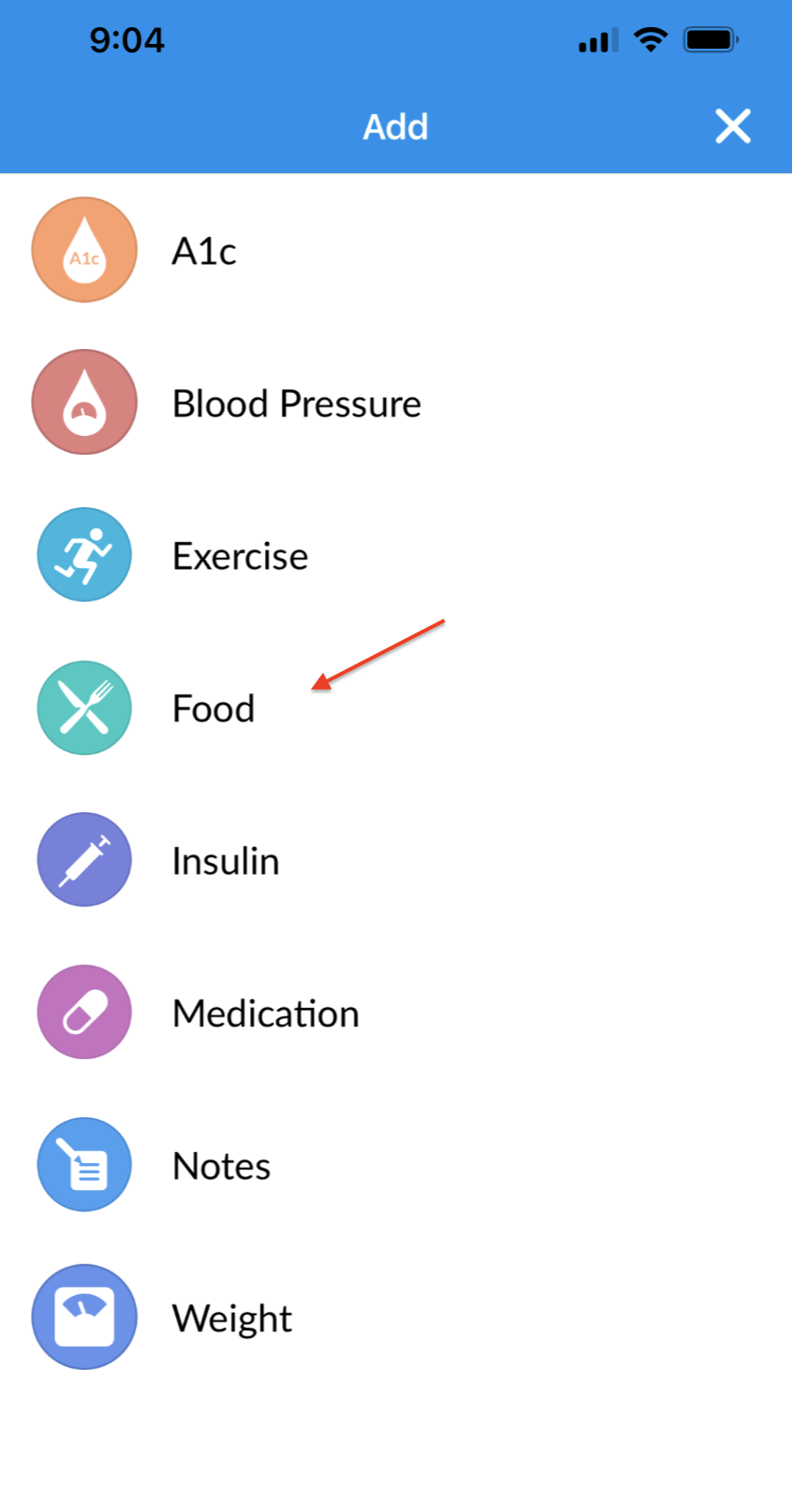Add an A1c entry
Image resolution: width=792 pixels, height=1512 pixels.
click(x=203, y=251)
